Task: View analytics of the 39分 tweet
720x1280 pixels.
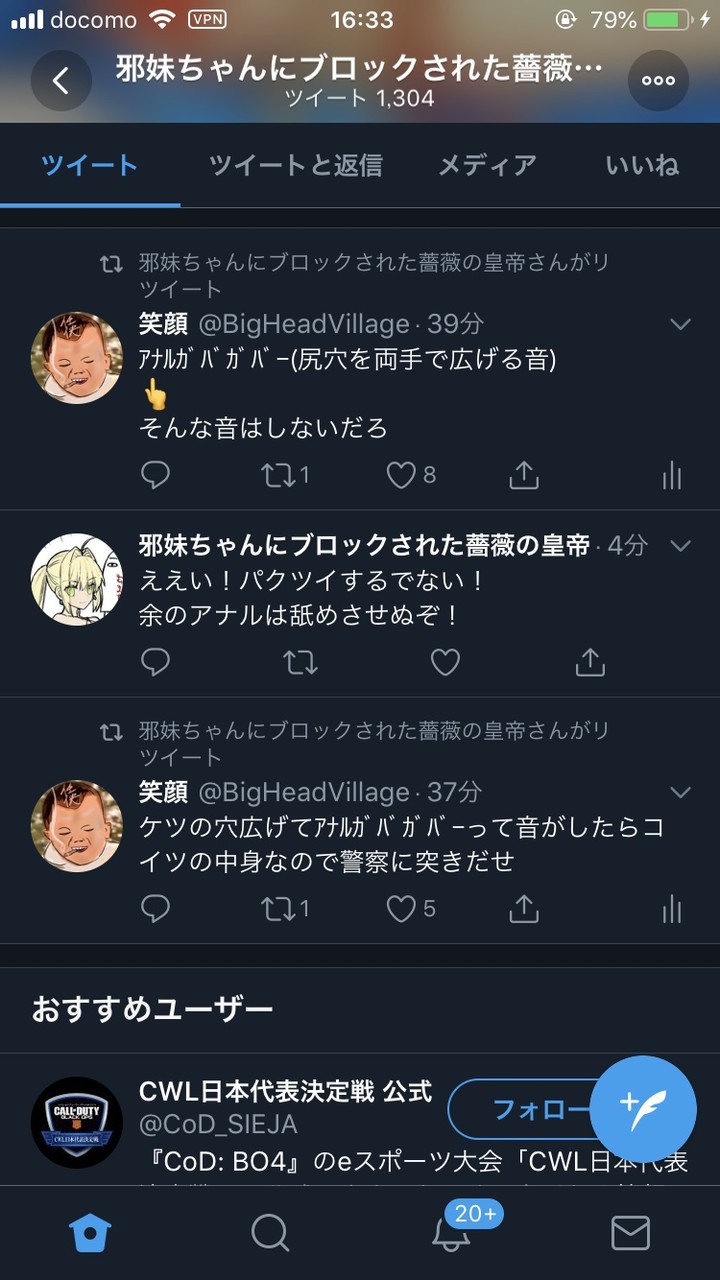Action: pyautogui.click(x=671, y=476)
